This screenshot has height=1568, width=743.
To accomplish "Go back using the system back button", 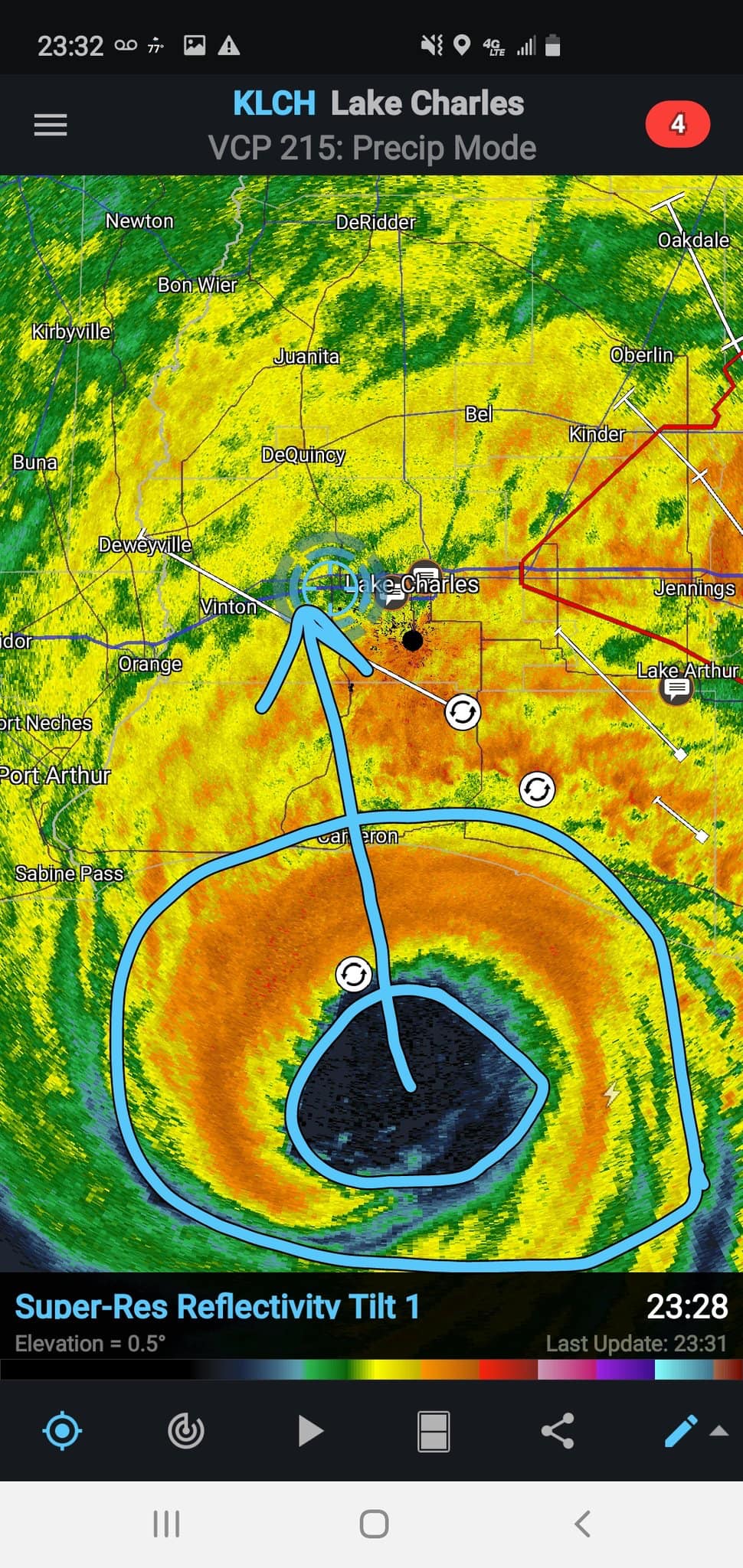I will (x=582, y=1524).
